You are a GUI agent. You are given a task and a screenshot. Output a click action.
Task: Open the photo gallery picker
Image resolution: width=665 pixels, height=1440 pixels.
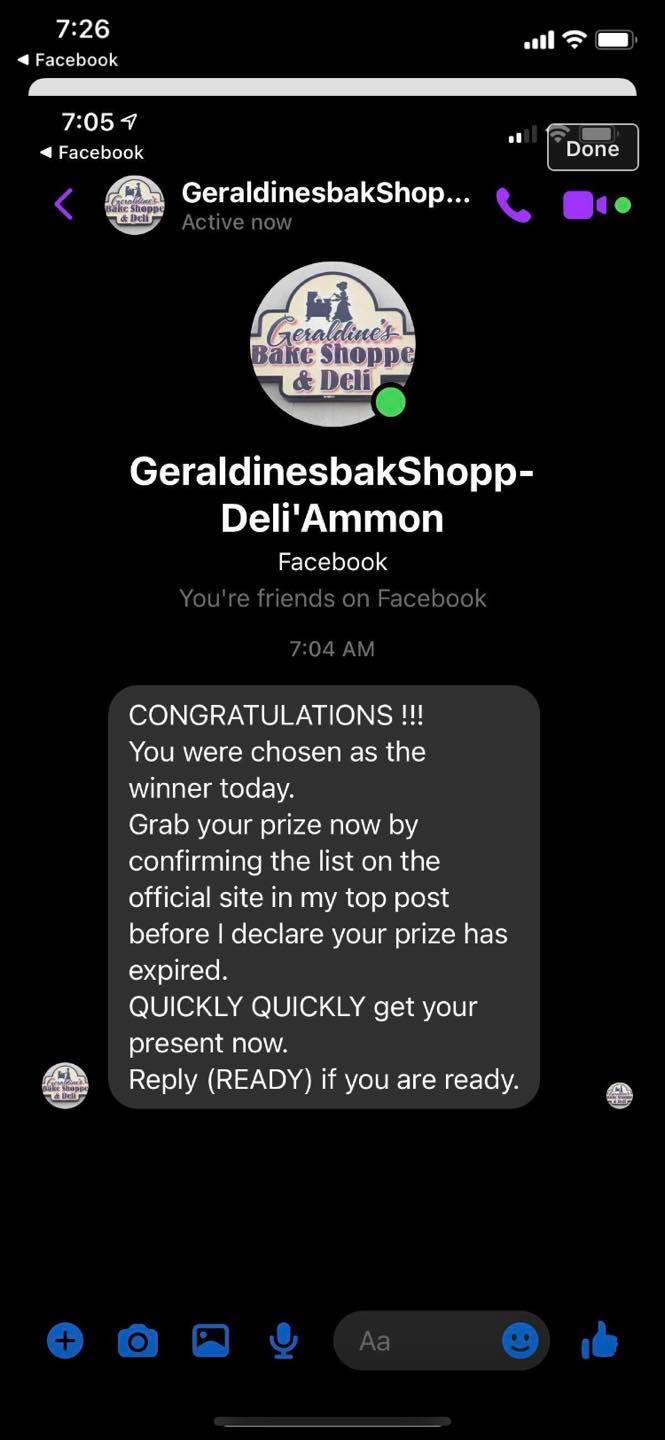pos(211,1340)
